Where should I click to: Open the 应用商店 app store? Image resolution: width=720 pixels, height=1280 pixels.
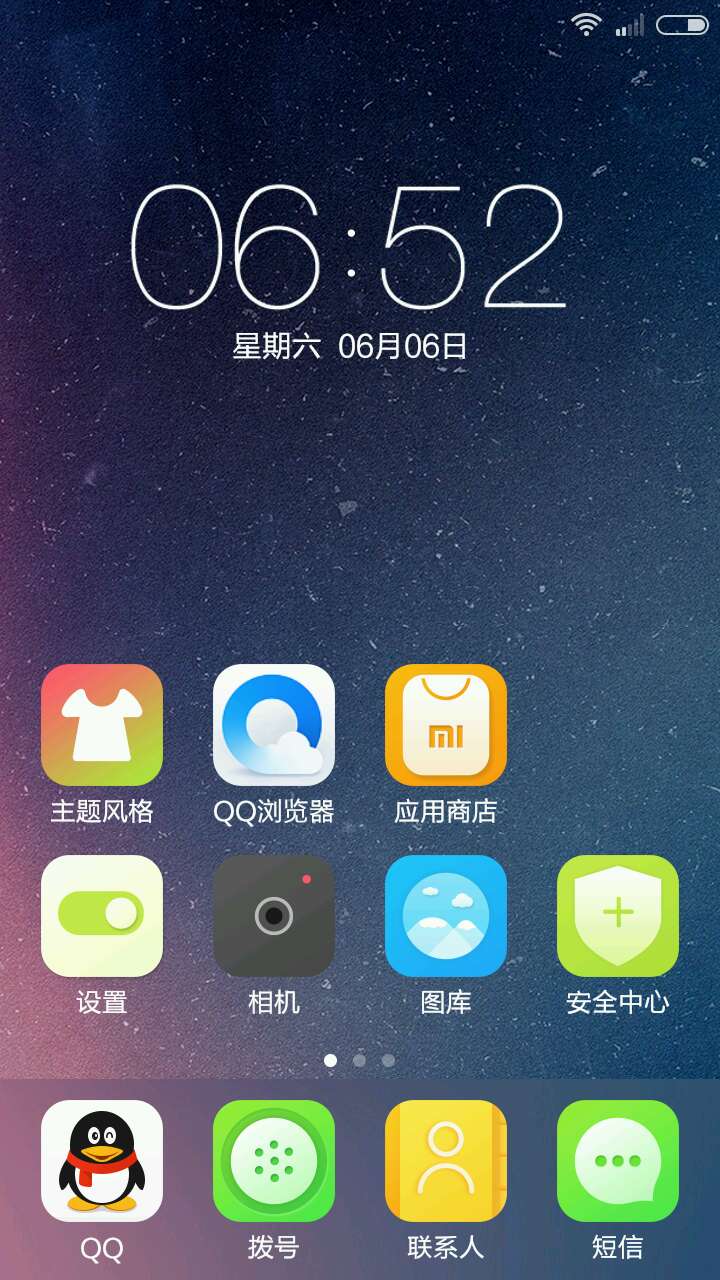click(x=446, y=725)
